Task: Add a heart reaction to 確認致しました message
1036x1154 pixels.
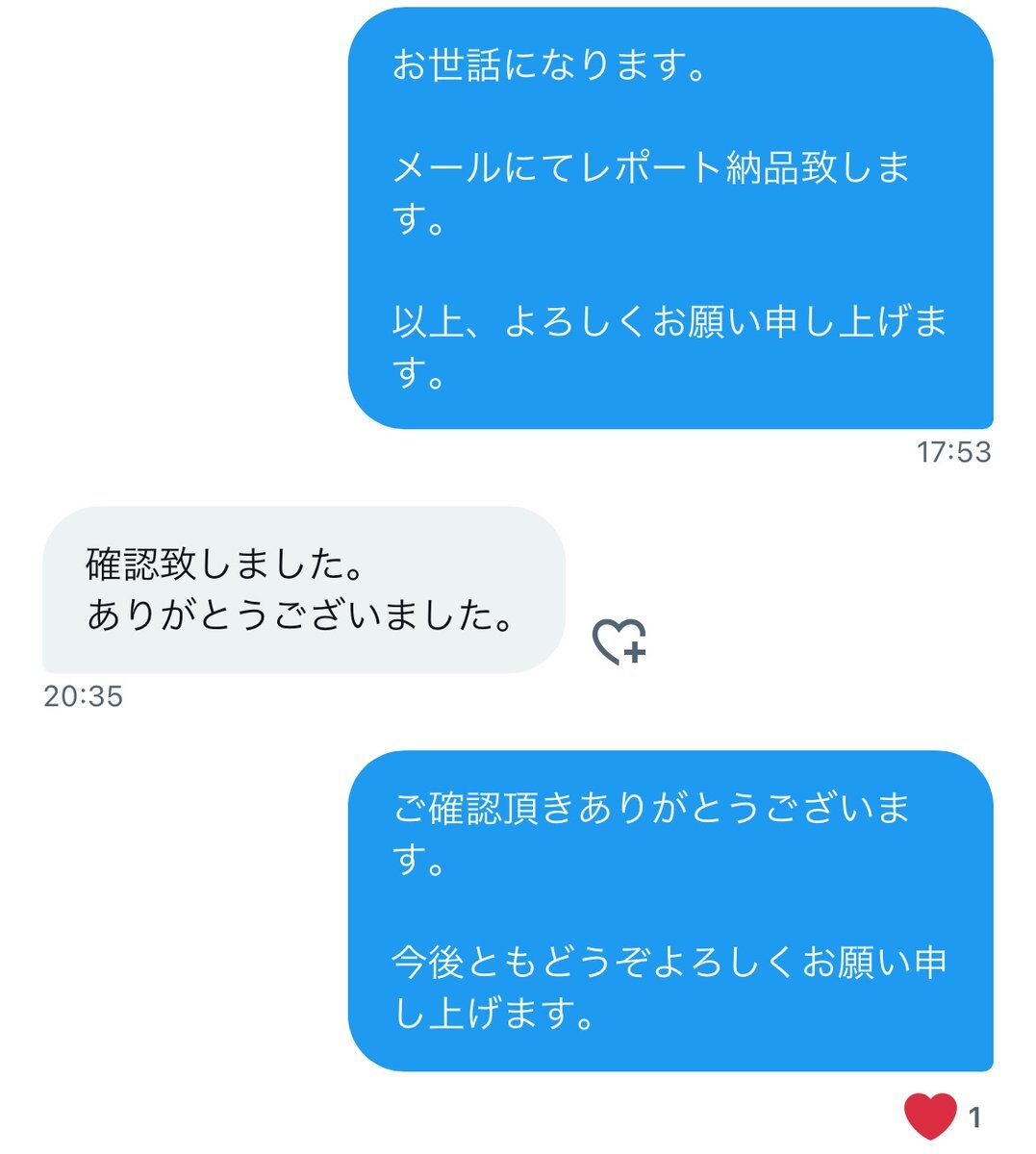Action: click(x=619, y=642)
